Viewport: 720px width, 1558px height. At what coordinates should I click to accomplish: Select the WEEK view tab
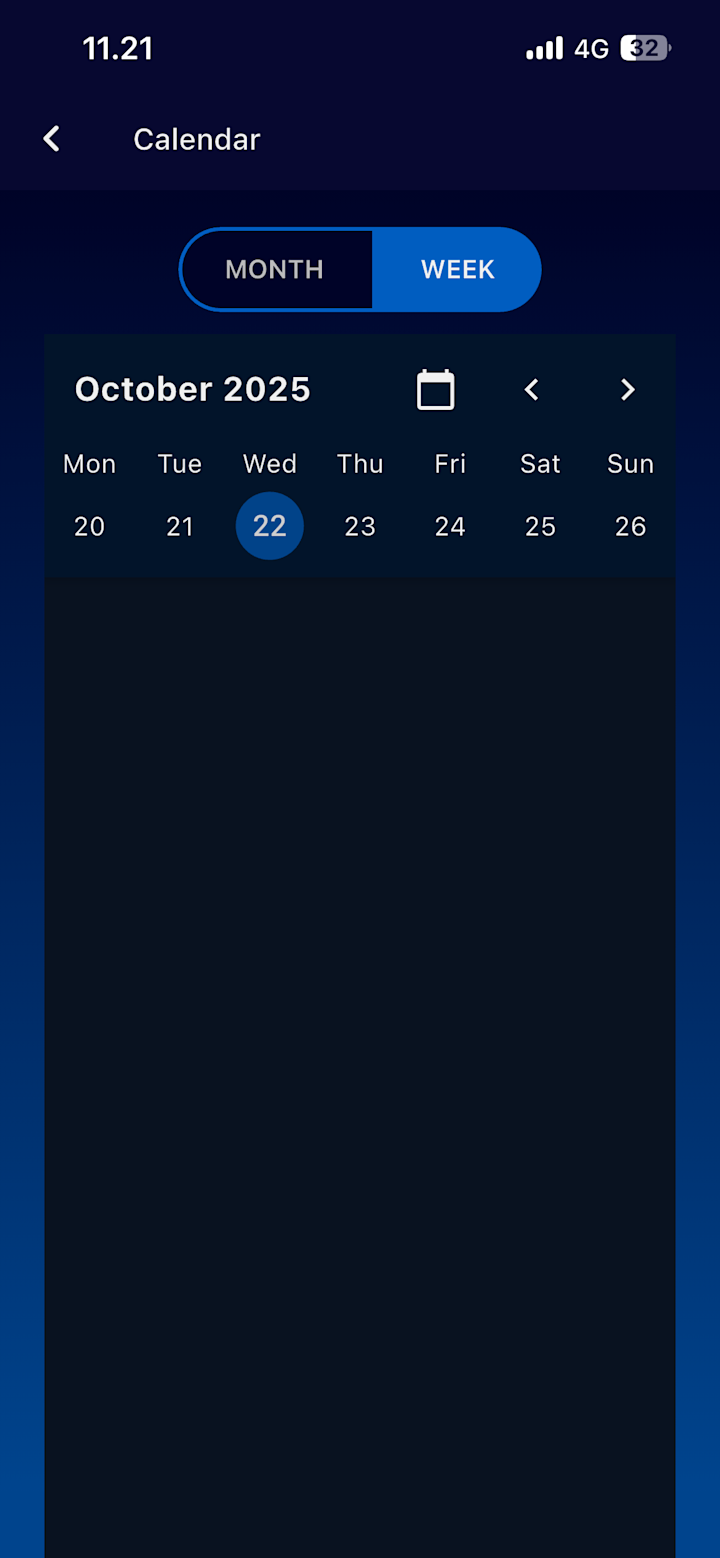[x=458, y=270]
